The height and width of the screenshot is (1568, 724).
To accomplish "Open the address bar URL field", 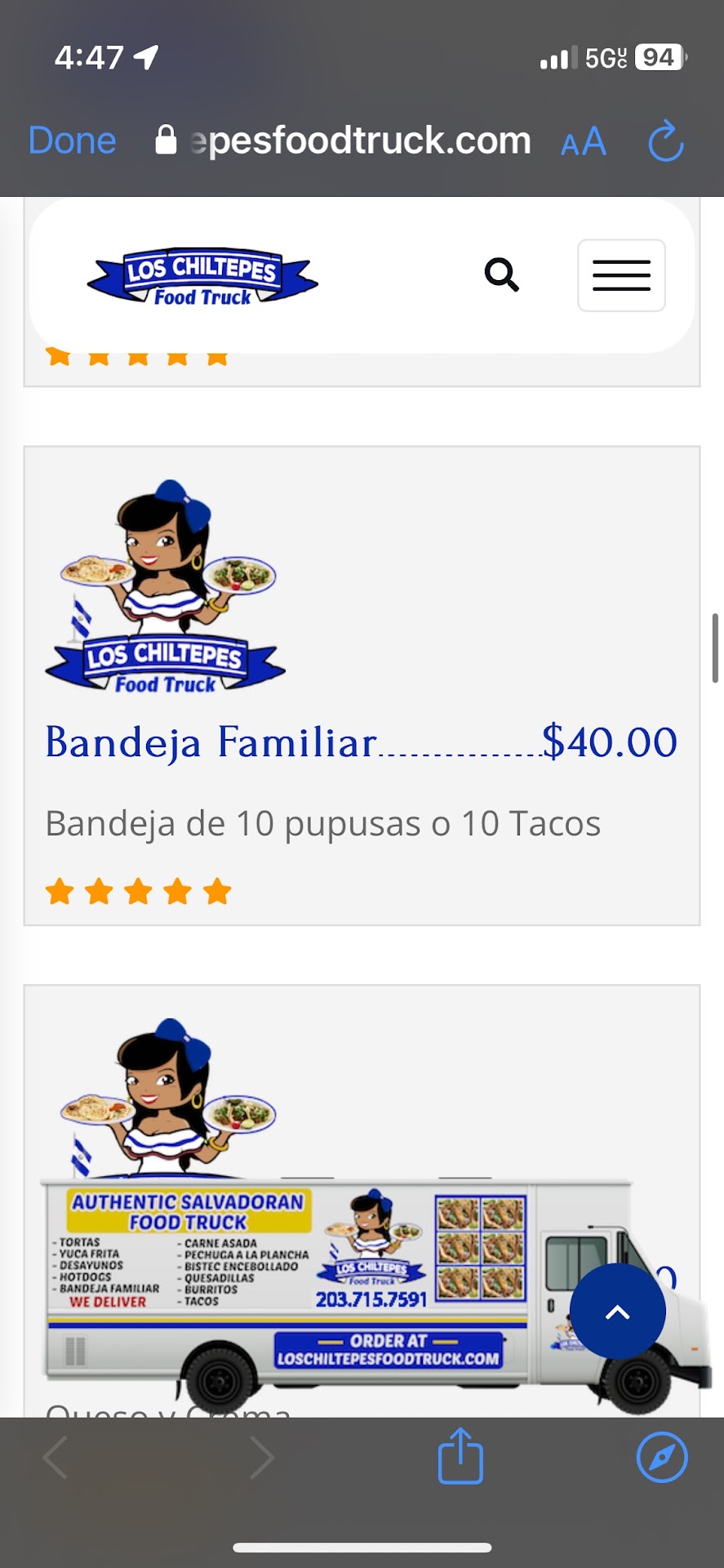I will tap(359, 140).
